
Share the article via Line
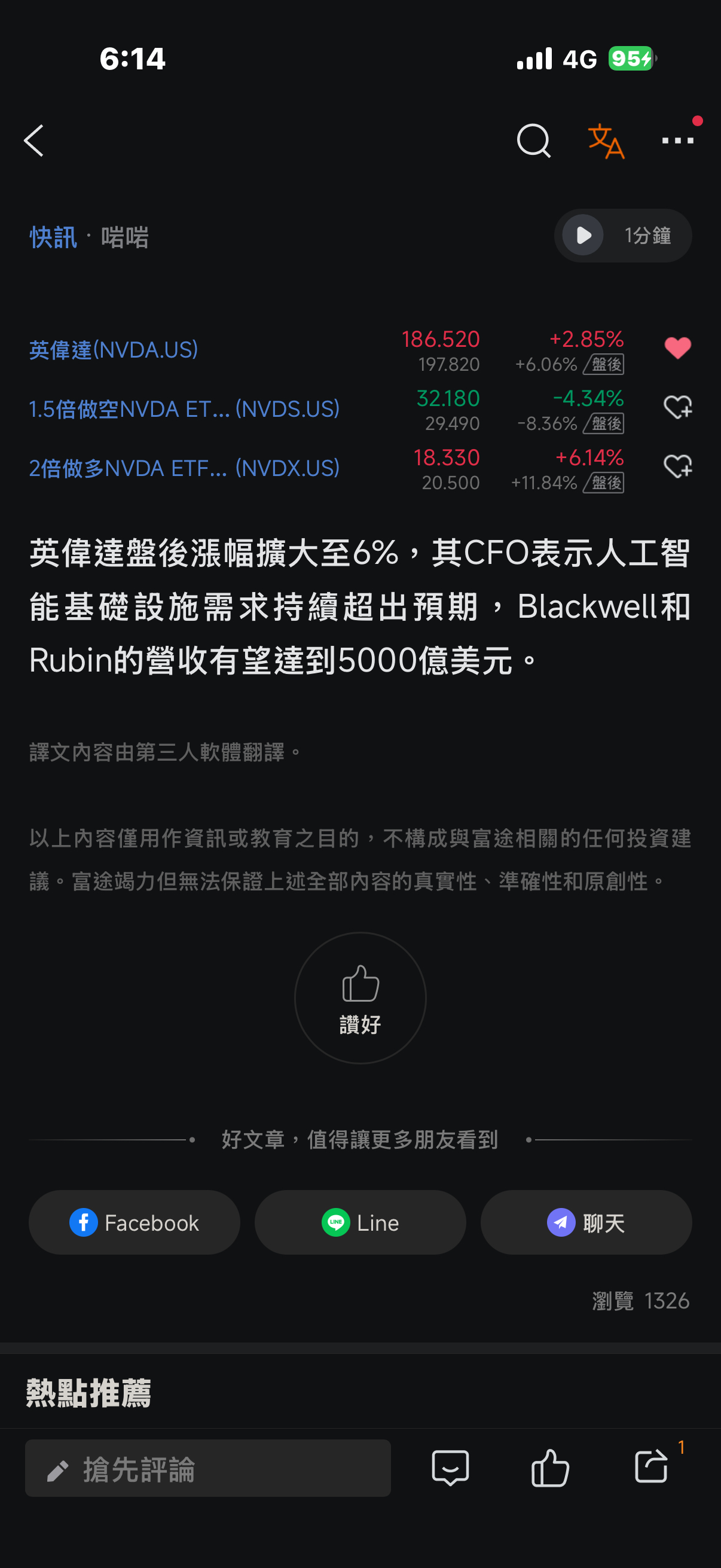click(359, 1222)
